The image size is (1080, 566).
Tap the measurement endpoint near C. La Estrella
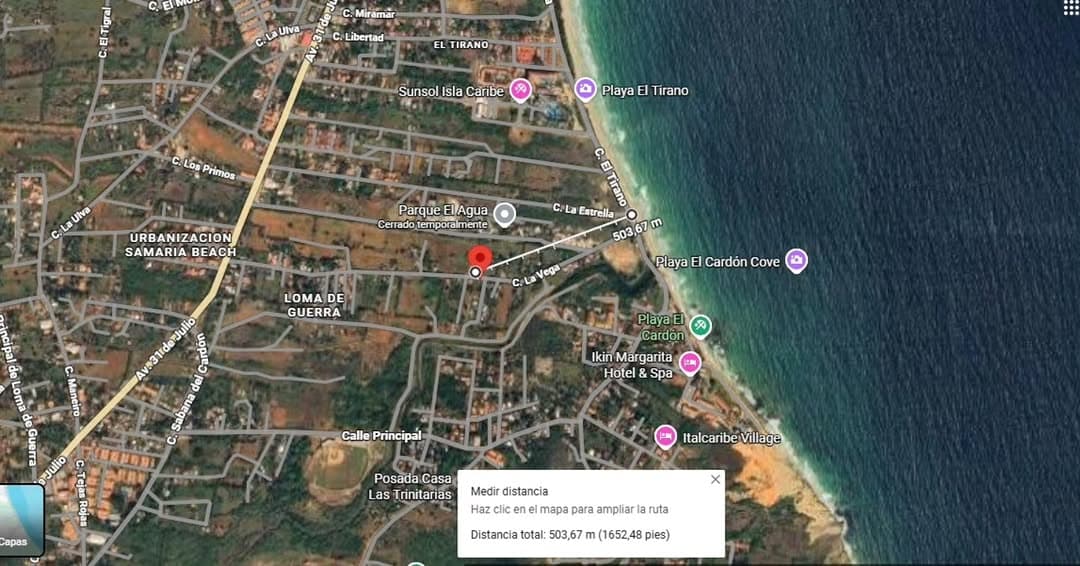[631, 214]
